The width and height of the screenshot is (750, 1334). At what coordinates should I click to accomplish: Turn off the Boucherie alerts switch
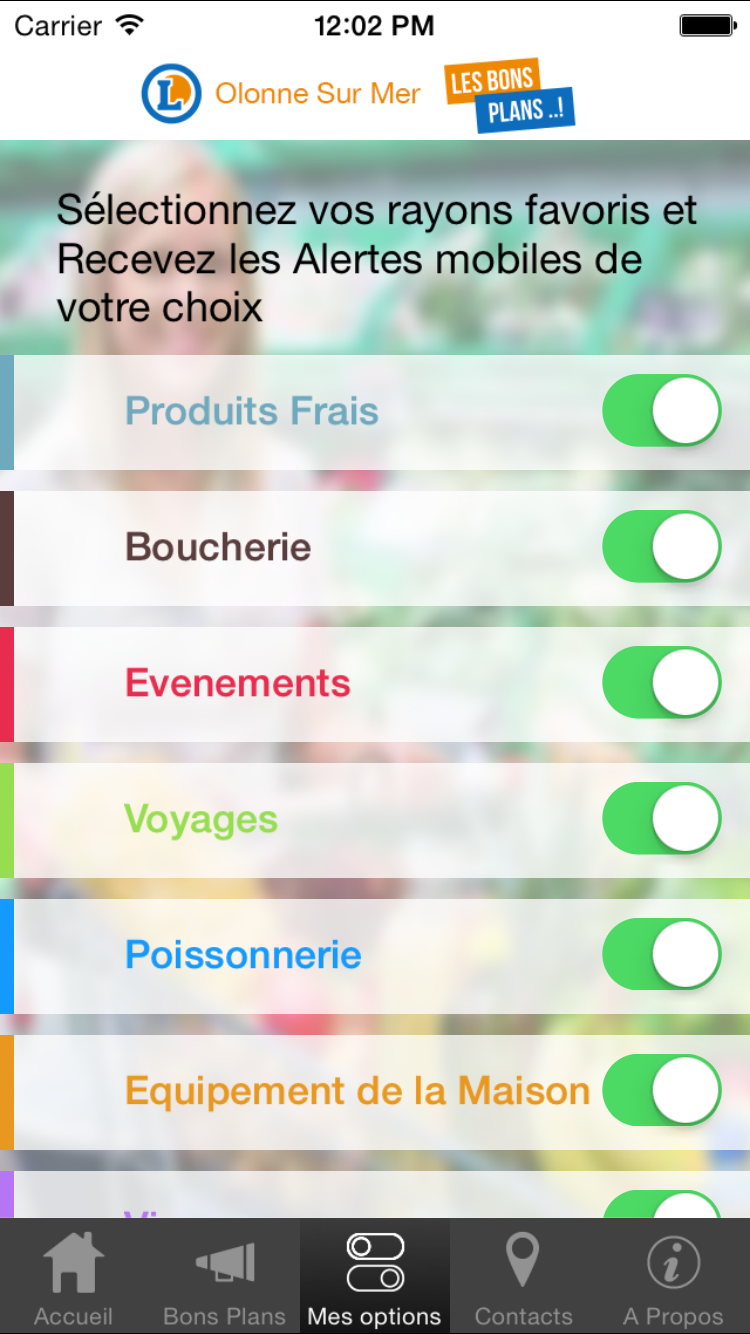pos(661,547)
